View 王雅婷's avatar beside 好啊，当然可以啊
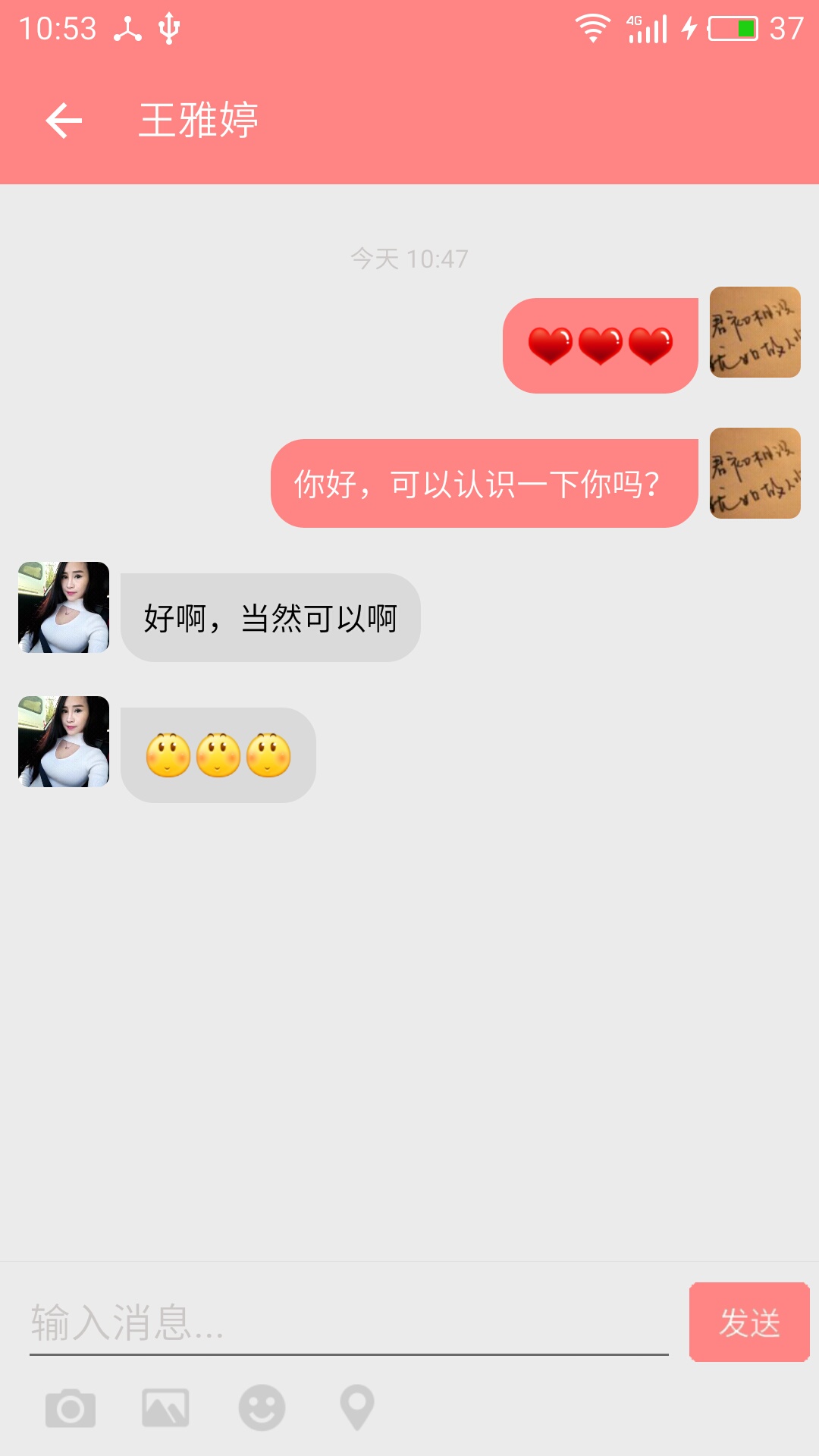 coord(64,607)
